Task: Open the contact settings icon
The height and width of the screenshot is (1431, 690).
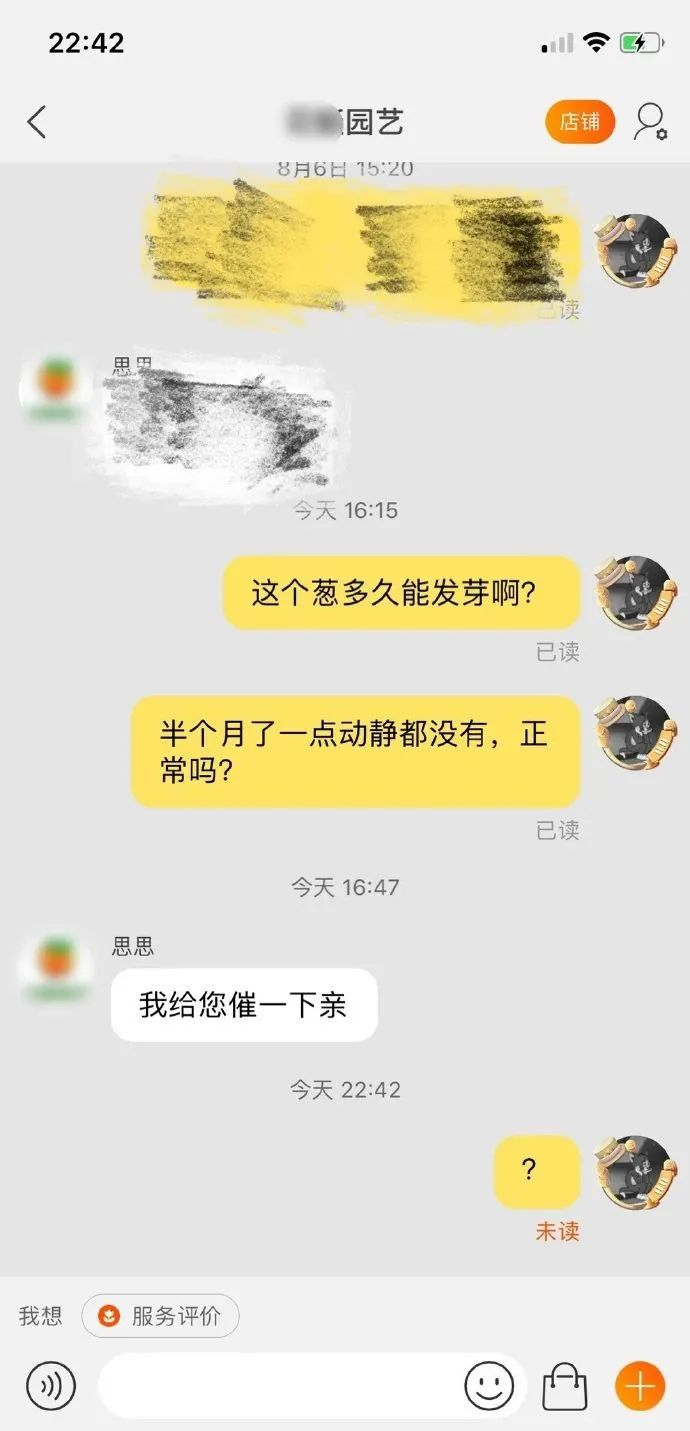Action: (x=650, y=122)
